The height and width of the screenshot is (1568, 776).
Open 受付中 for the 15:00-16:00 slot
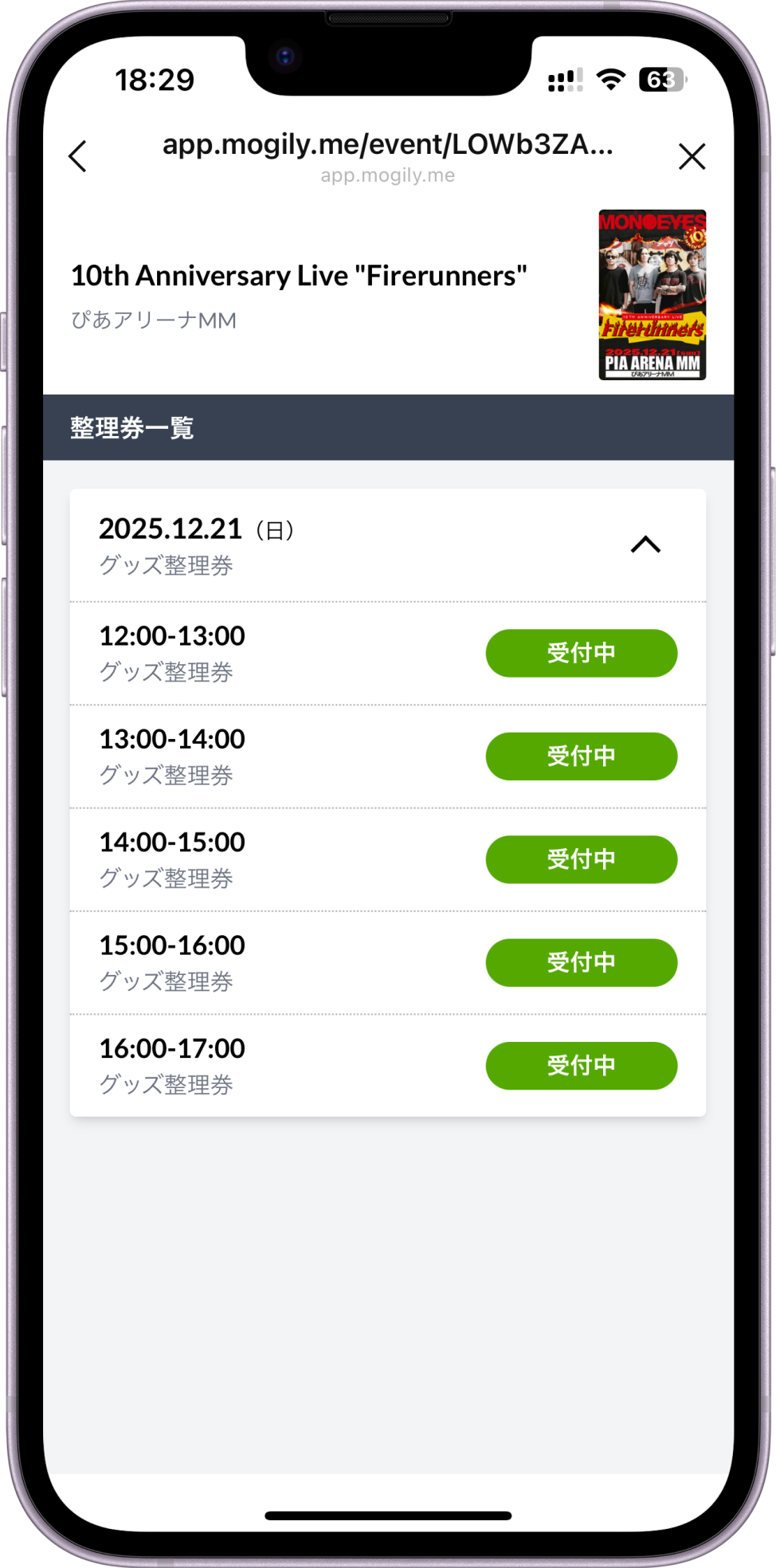click(581, 962)
